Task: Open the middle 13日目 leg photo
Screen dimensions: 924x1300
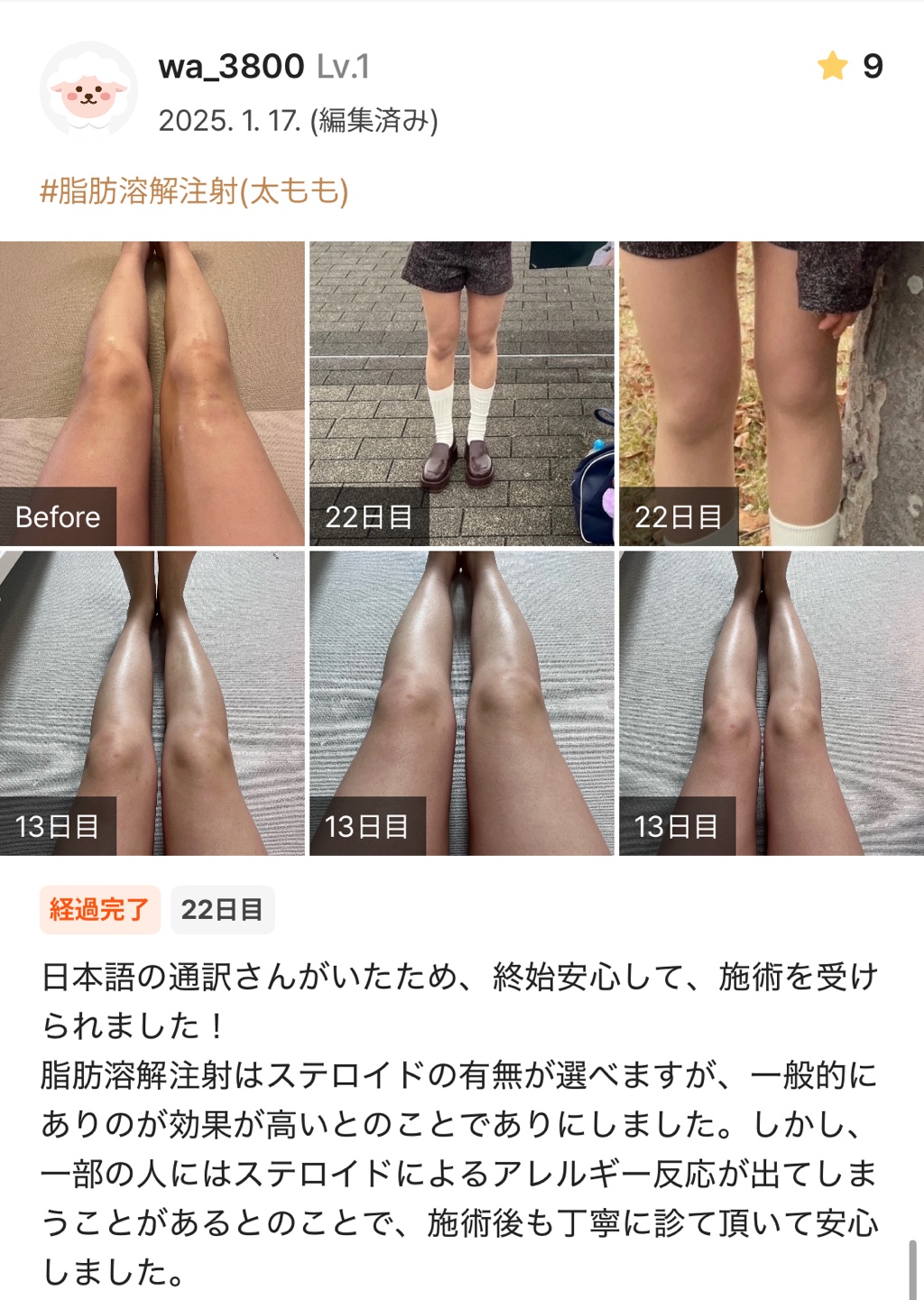Action: point(461,702)
